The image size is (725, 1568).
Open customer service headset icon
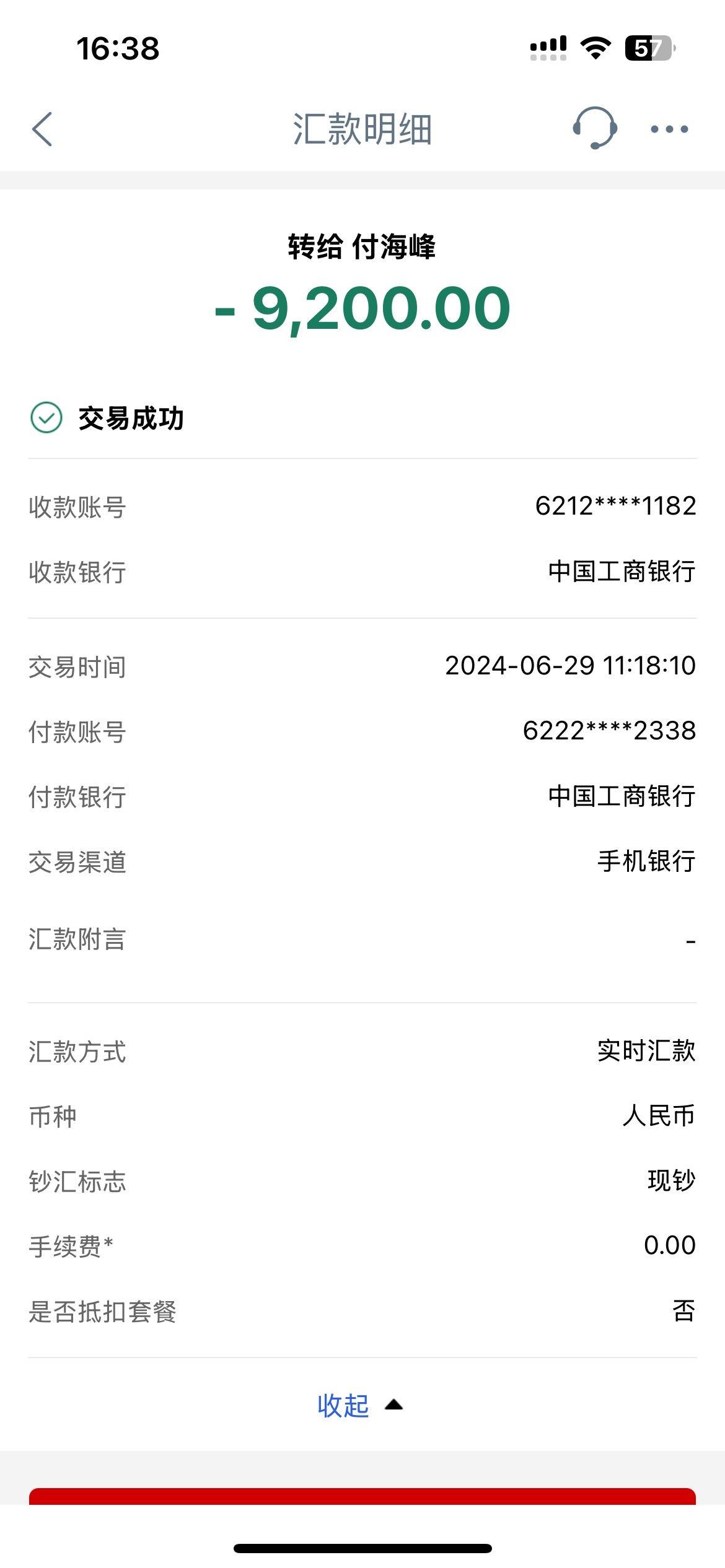[594, 128]
